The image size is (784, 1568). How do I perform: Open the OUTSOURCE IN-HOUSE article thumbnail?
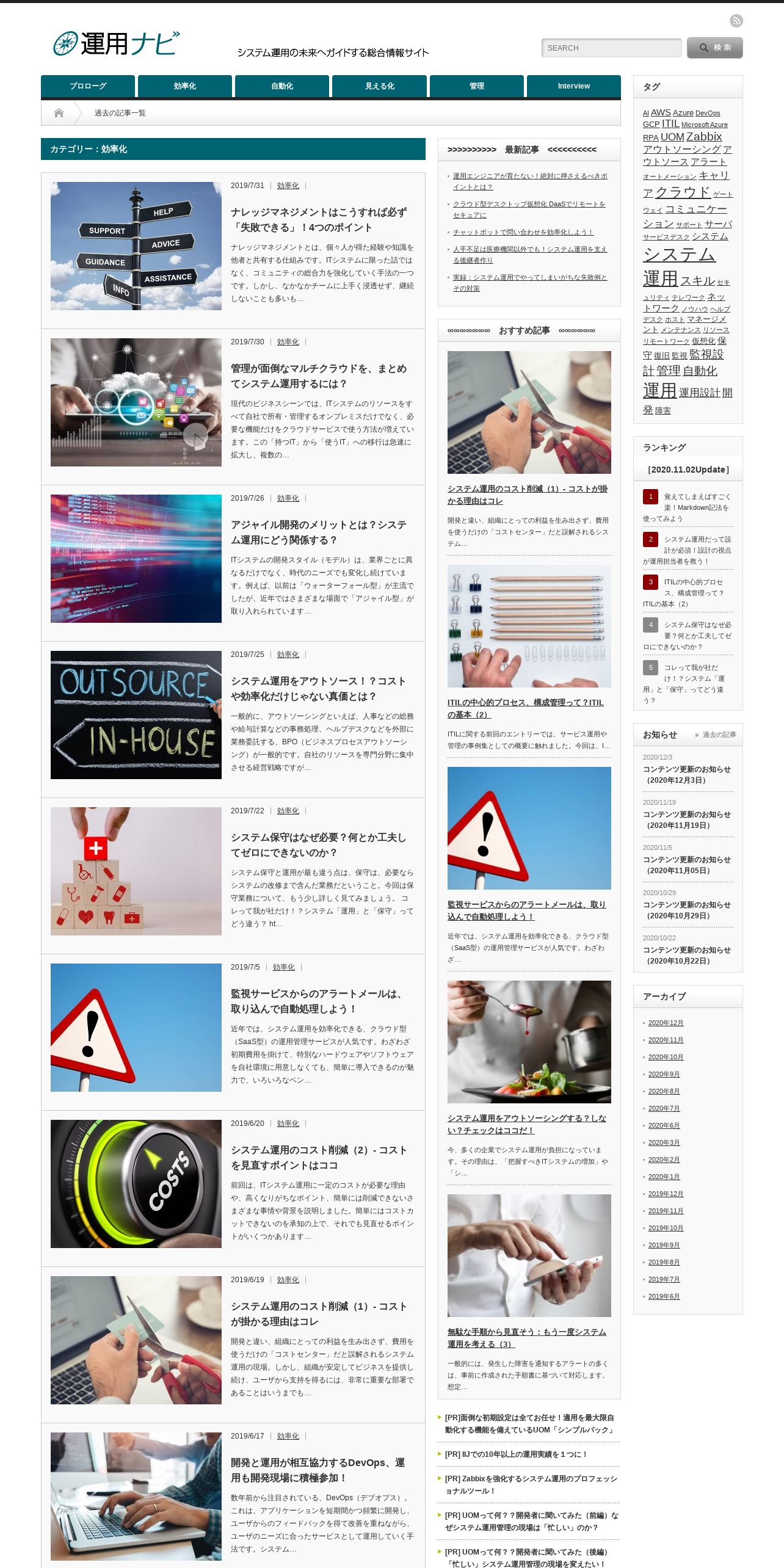[136, 715]
